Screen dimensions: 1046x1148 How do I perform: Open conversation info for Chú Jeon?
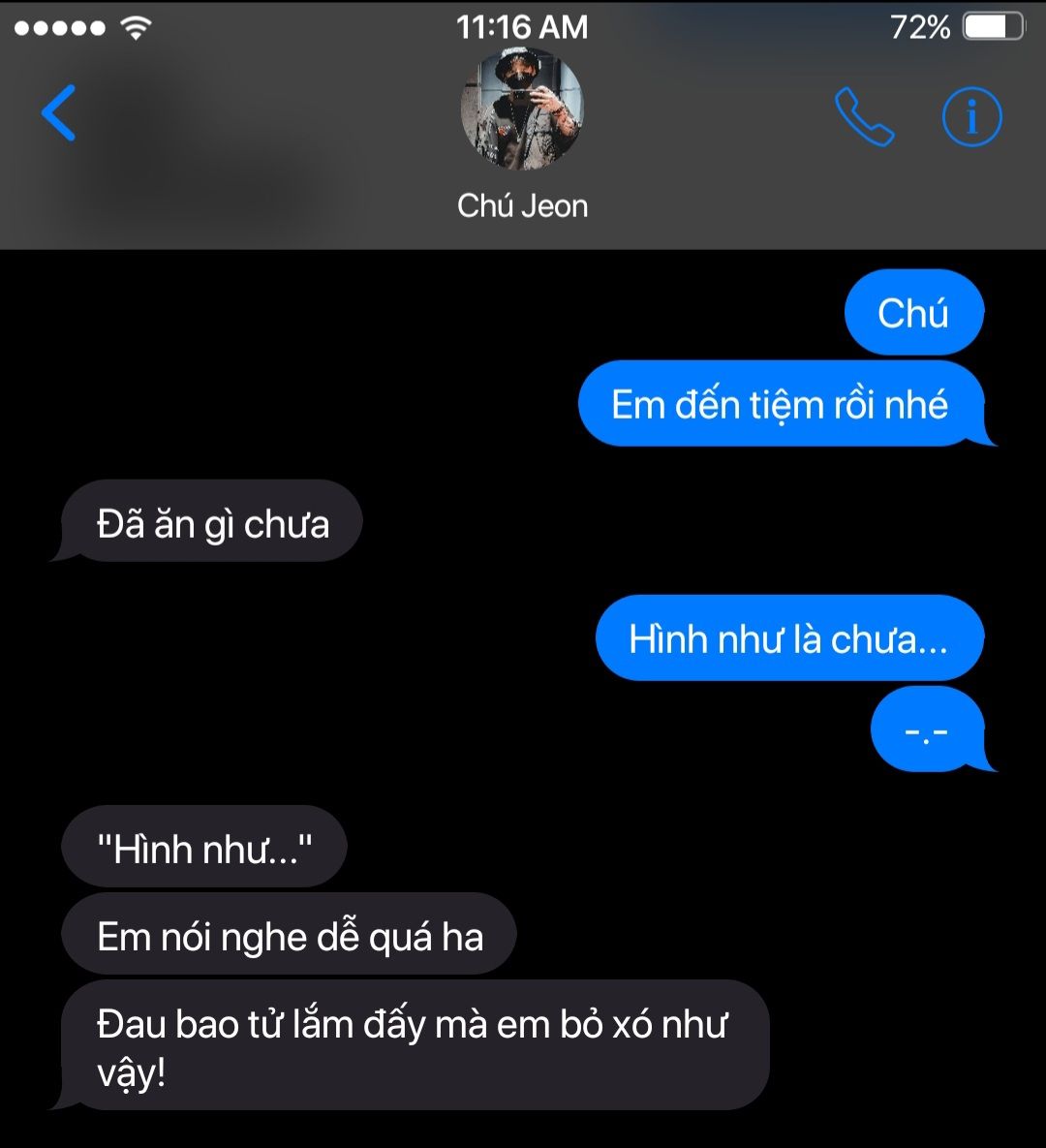[x=971, y=117]
